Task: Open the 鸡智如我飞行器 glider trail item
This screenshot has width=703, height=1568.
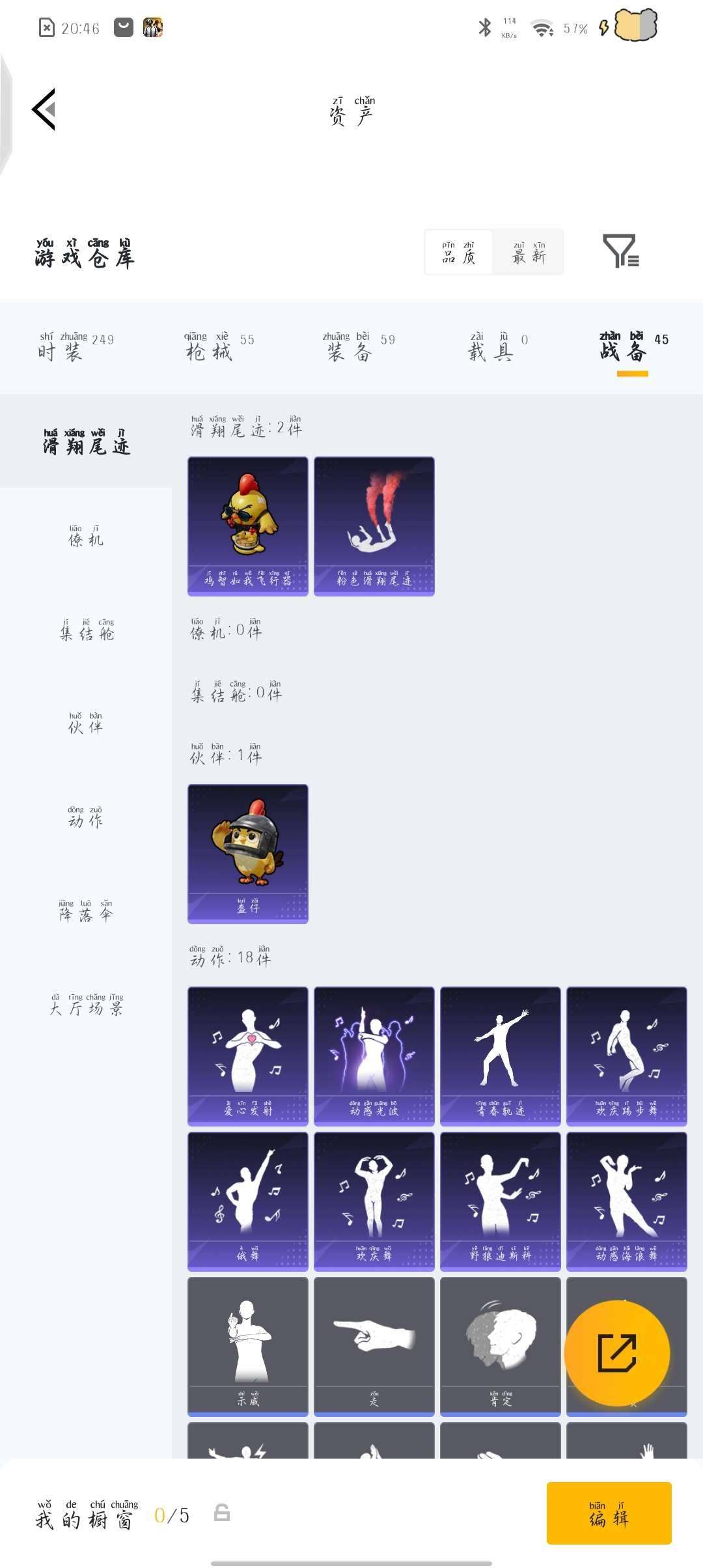Action: pyautogui.click(x=247, y=526)
